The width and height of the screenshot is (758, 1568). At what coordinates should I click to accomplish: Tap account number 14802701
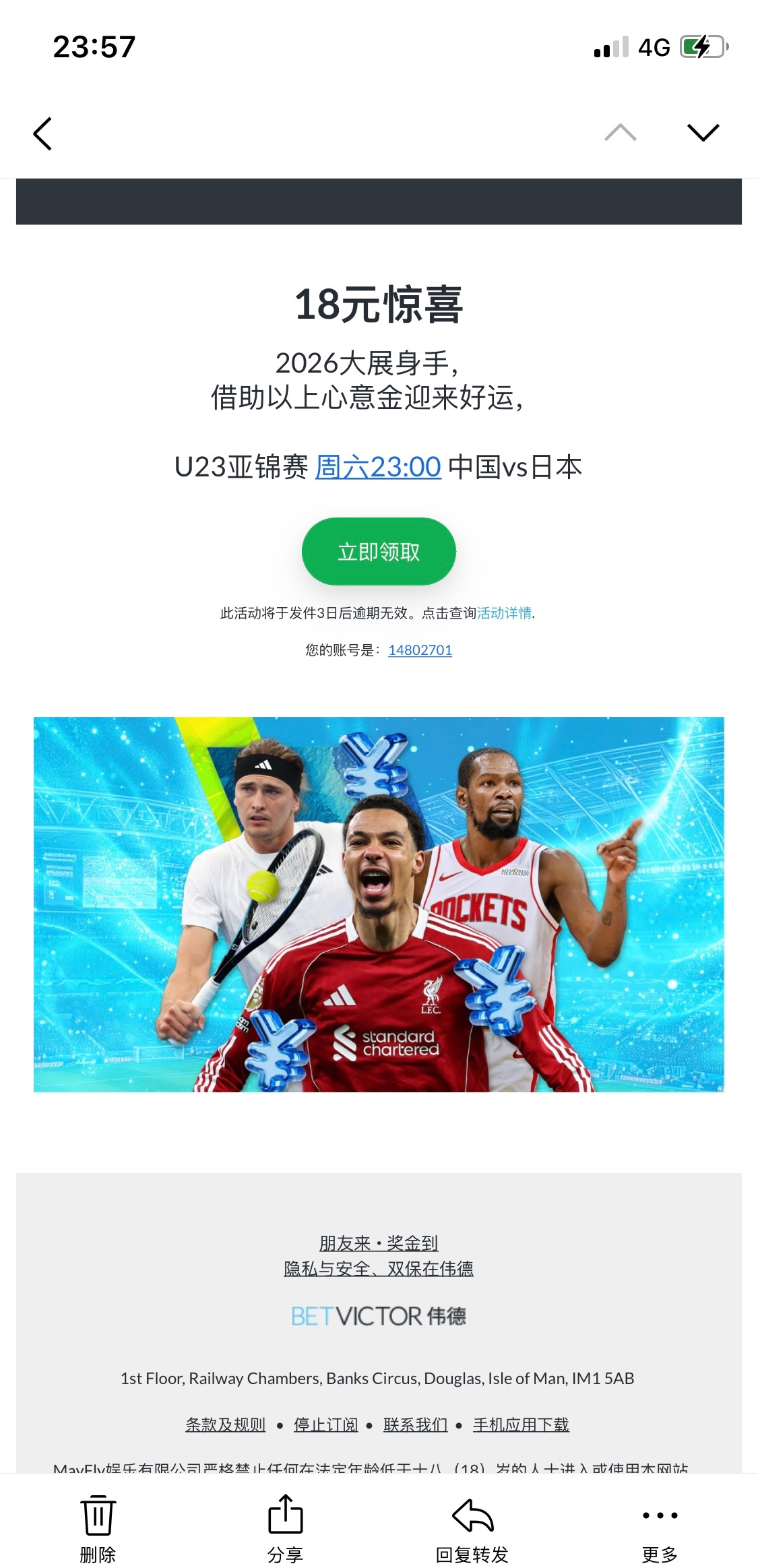420,650
